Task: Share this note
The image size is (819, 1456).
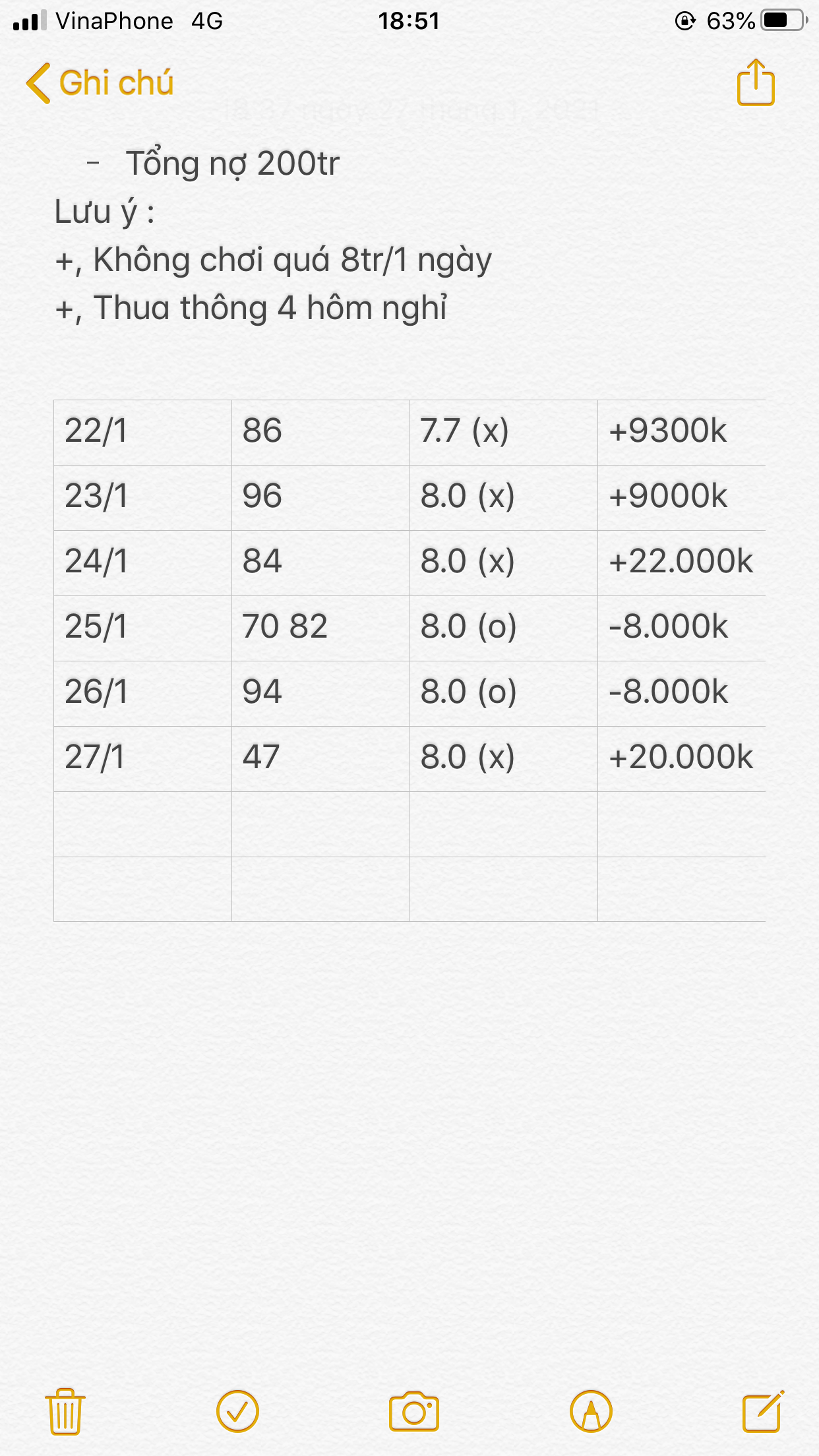Action: (755, 83)
